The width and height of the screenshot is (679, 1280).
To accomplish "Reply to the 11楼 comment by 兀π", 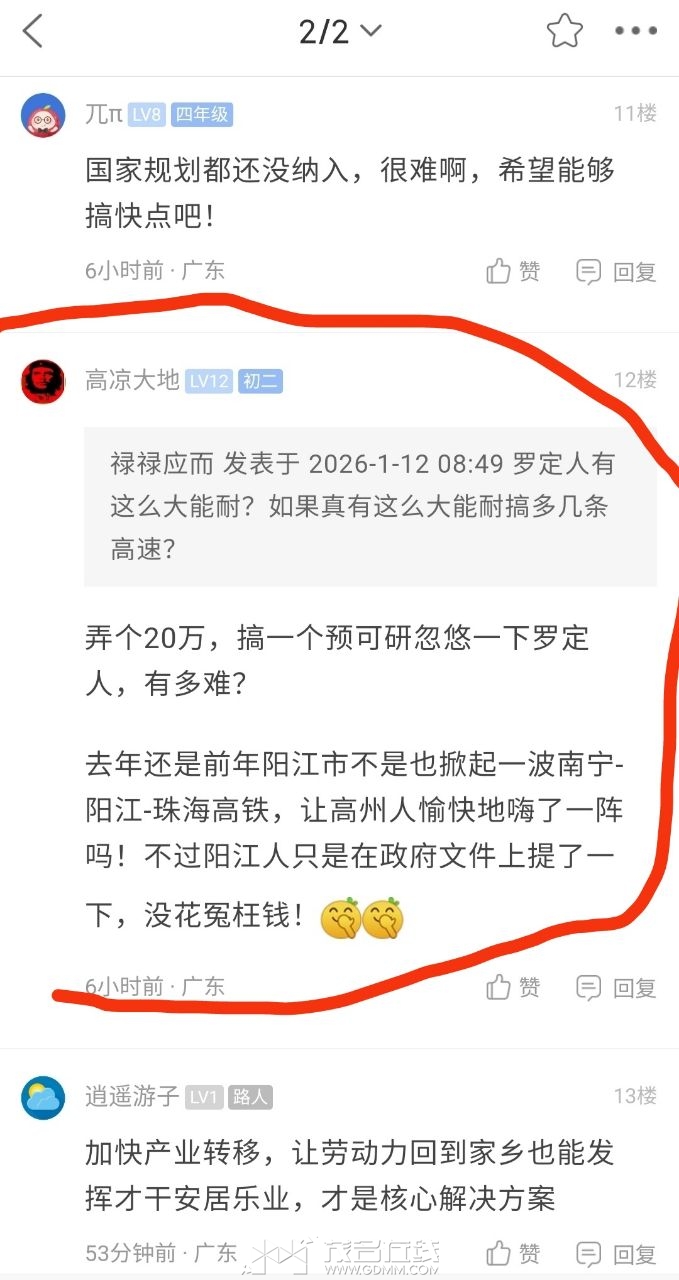I will tap(616, 271).
